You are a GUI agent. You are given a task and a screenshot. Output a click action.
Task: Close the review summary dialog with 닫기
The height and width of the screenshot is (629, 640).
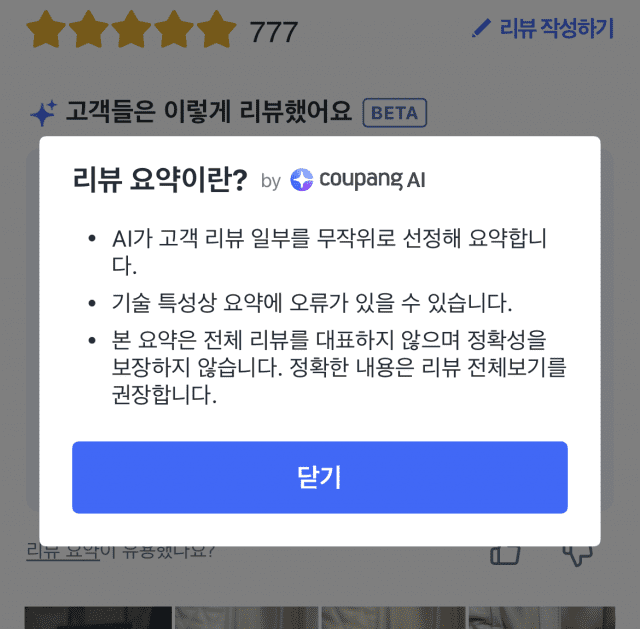point(319,477)
